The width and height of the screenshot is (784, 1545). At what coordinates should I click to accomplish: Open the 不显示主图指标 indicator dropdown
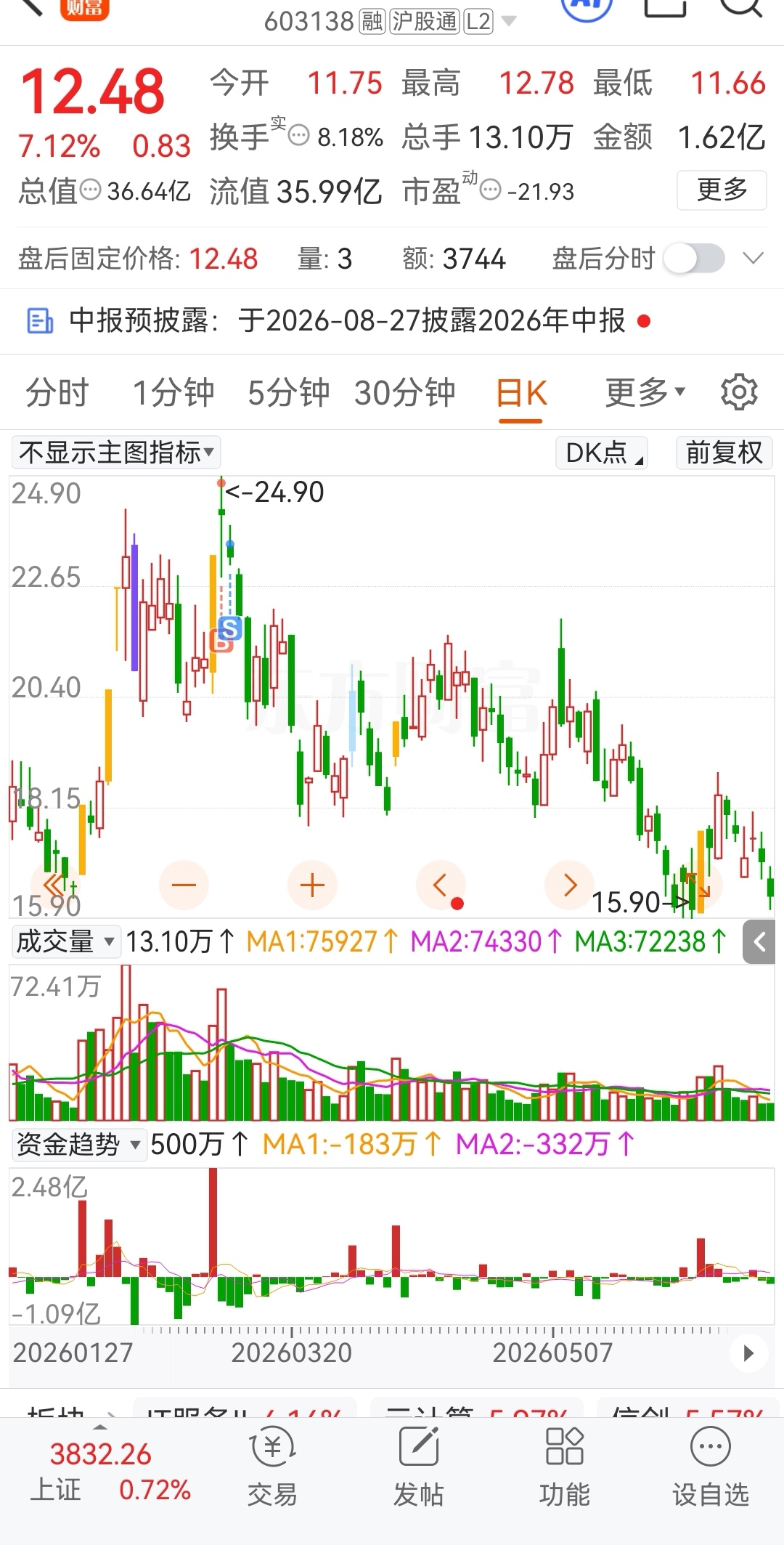116,453
